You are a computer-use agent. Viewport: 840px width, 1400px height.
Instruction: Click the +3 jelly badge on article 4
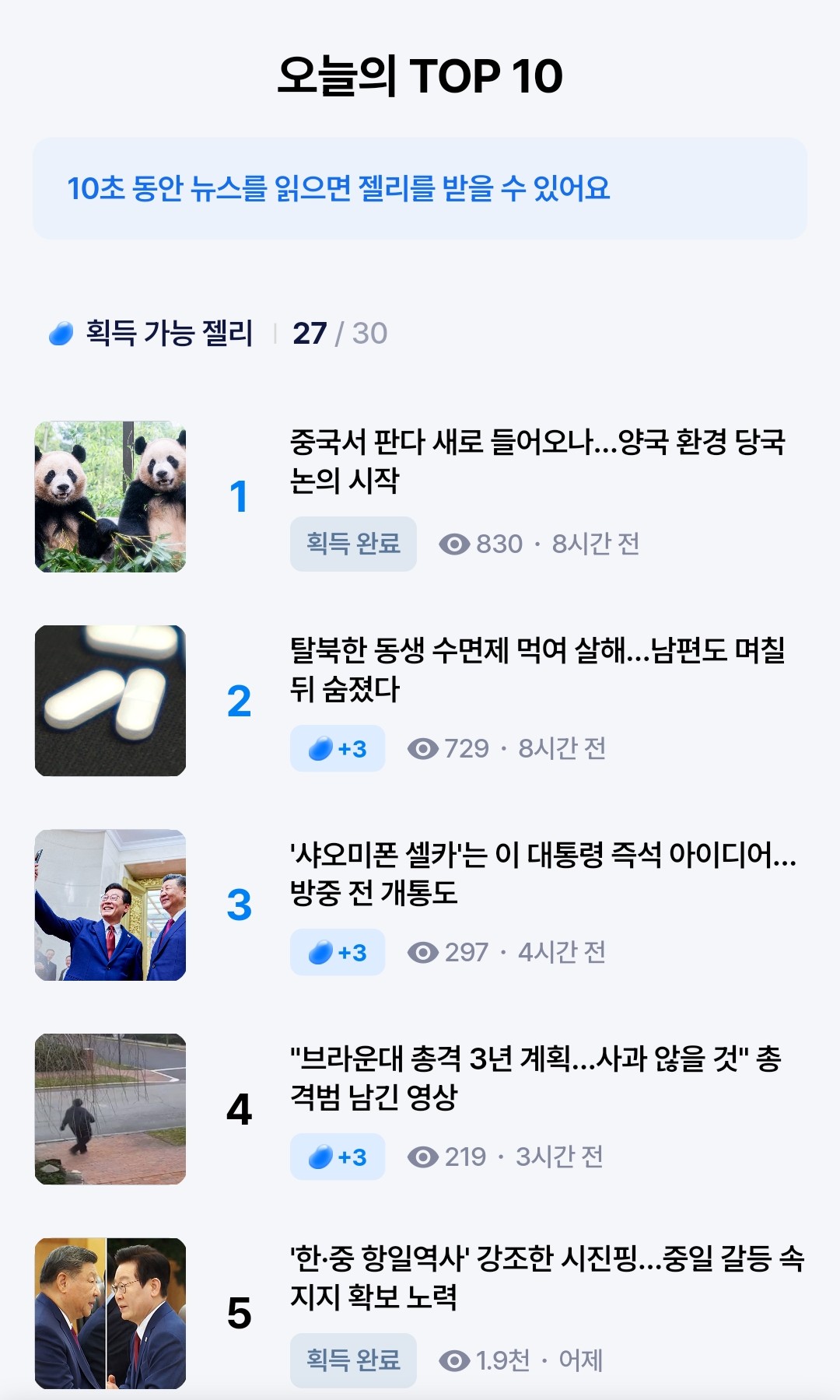[x=338, y=1157]
